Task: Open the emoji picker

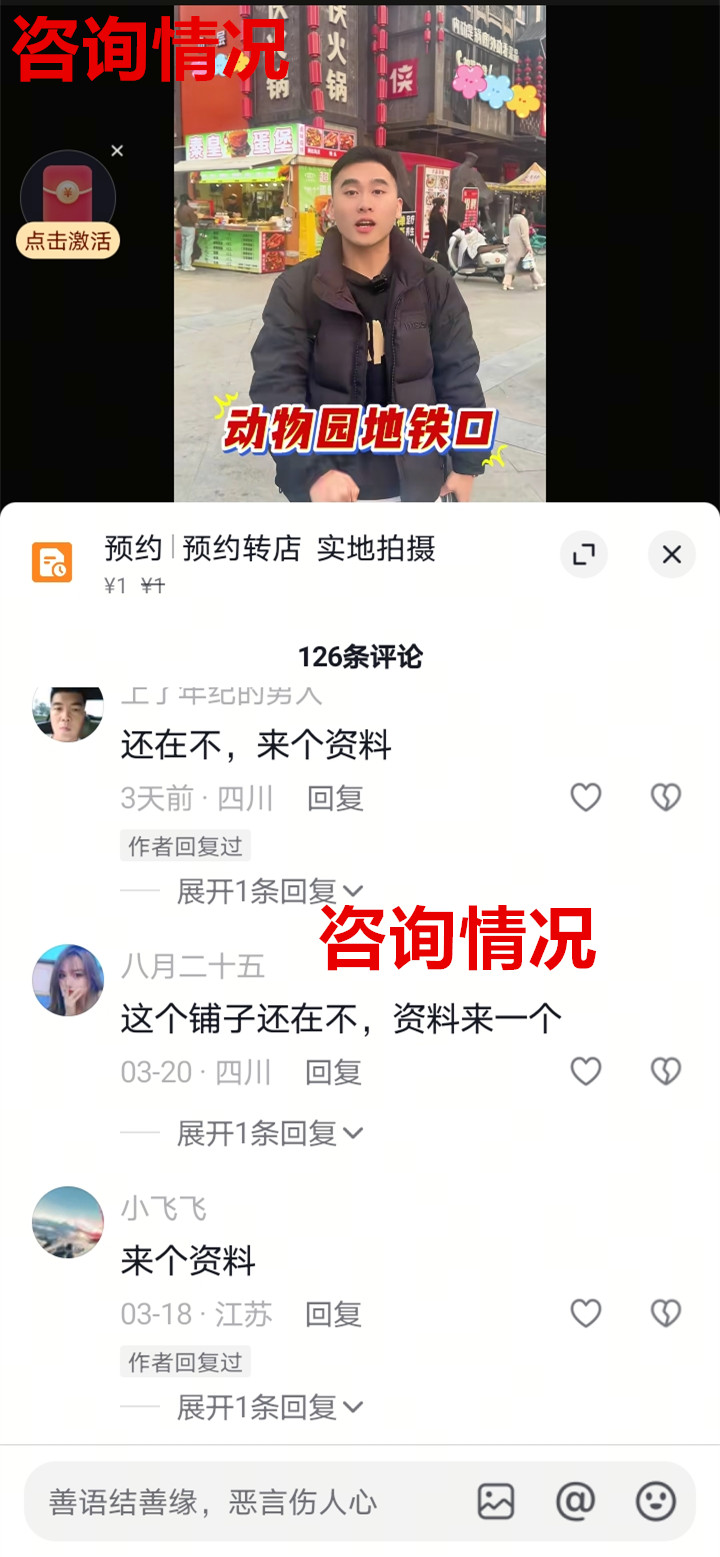Action: [656, 1502]
